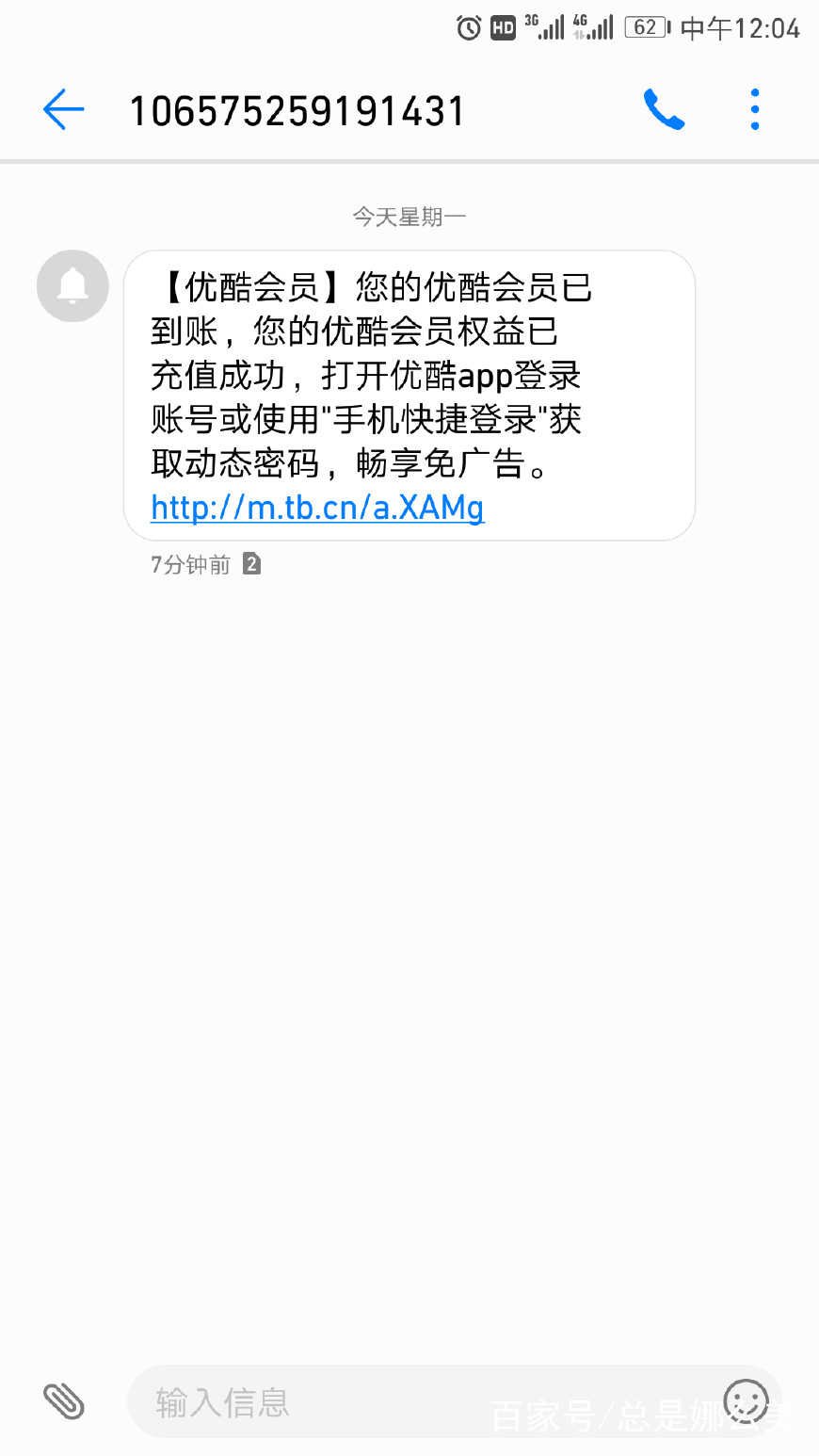Tap the sender number 106575259191431
The image size is (819, 1456).
[297, 110]
